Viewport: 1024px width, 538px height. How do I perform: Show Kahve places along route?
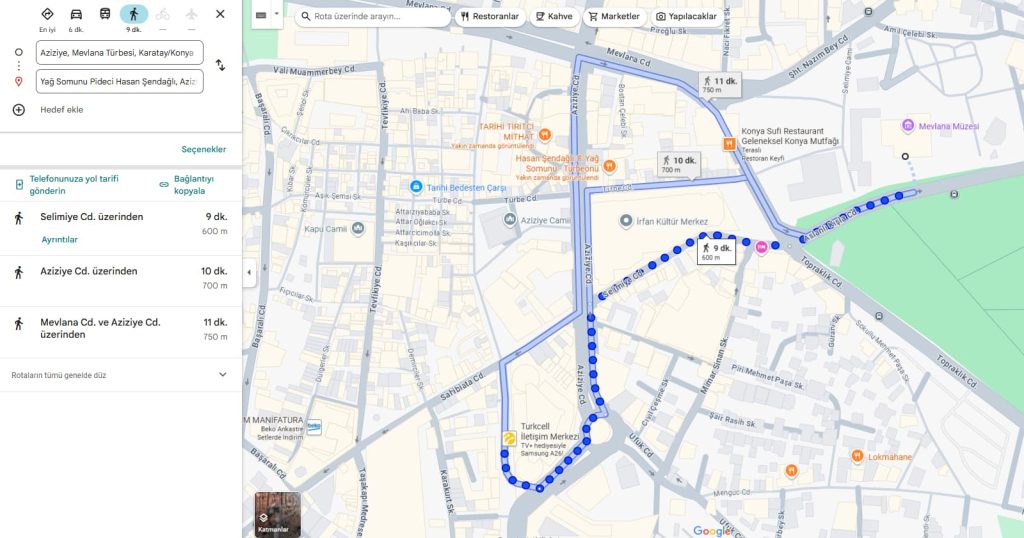(x=553, y=17)
